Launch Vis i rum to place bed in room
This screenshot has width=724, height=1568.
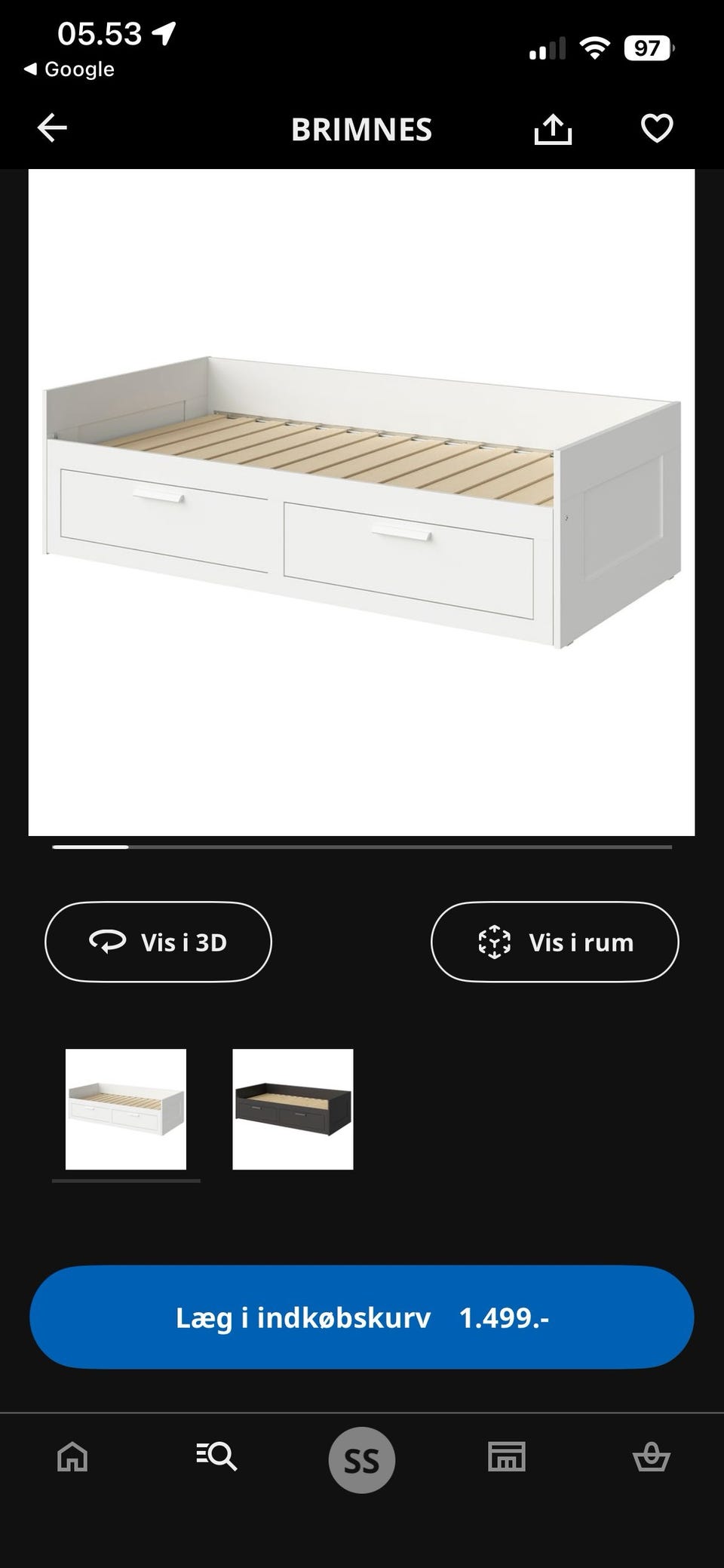pyautogui.click(x=554, y=941)
